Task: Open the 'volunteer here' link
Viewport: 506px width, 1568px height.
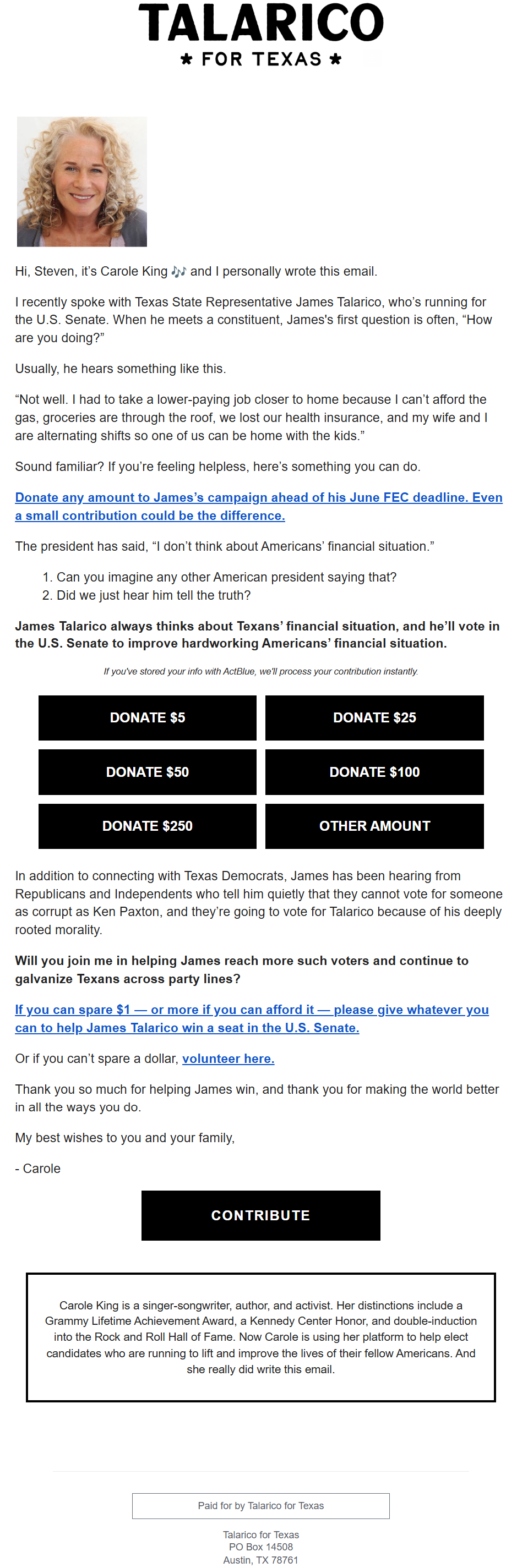Action: [x=228, y=1059]
